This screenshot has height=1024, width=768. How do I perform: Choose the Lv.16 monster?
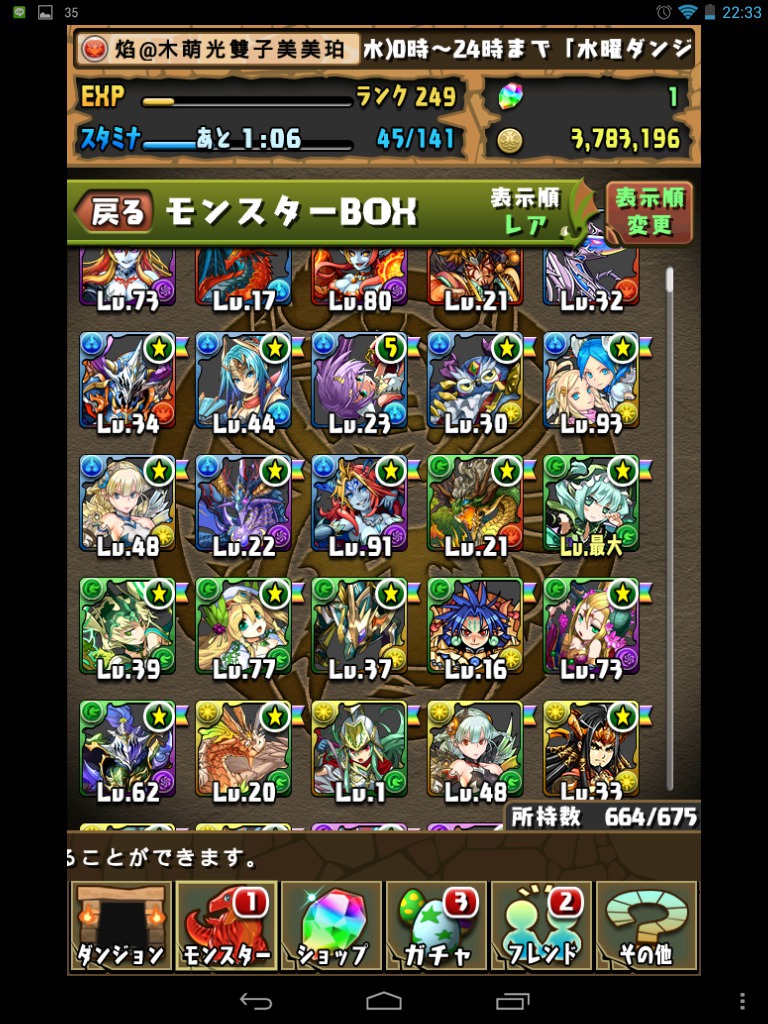[x=475, y=626]
